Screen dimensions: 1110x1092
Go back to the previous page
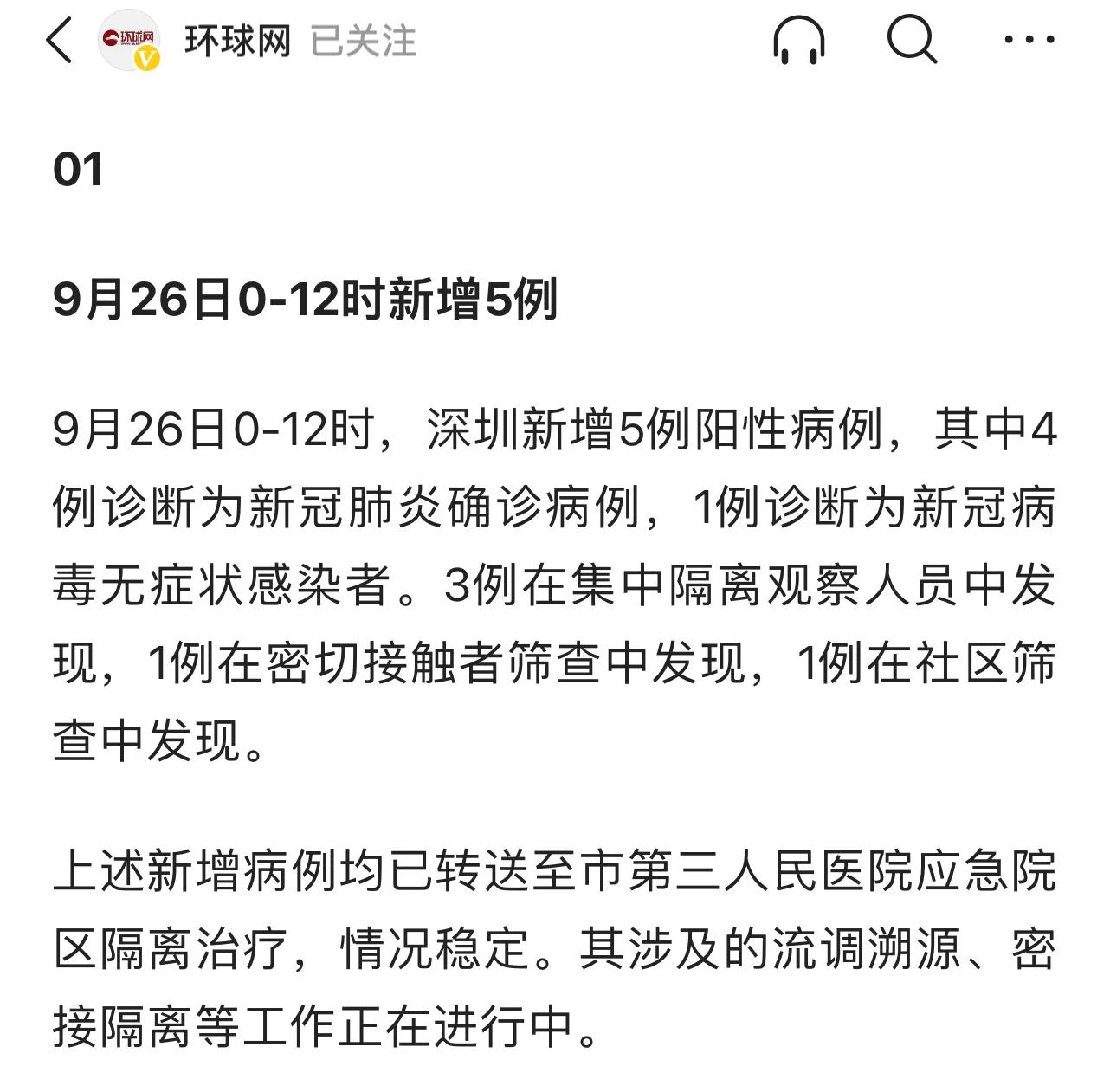pyautogui.click(x=59, y=41)
